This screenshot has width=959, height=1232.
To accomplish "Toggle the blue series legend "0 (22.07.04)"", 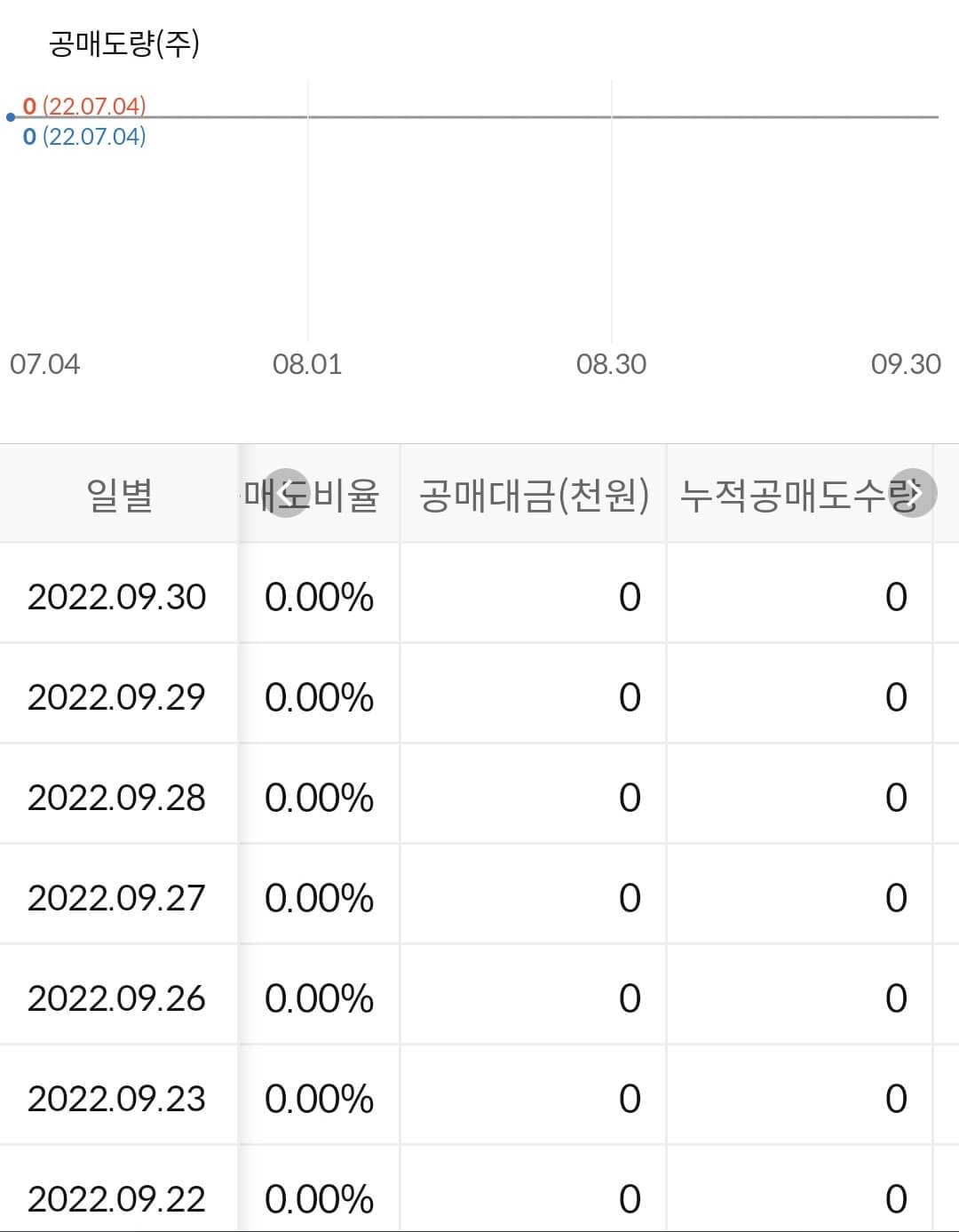I will pos(84,136).
